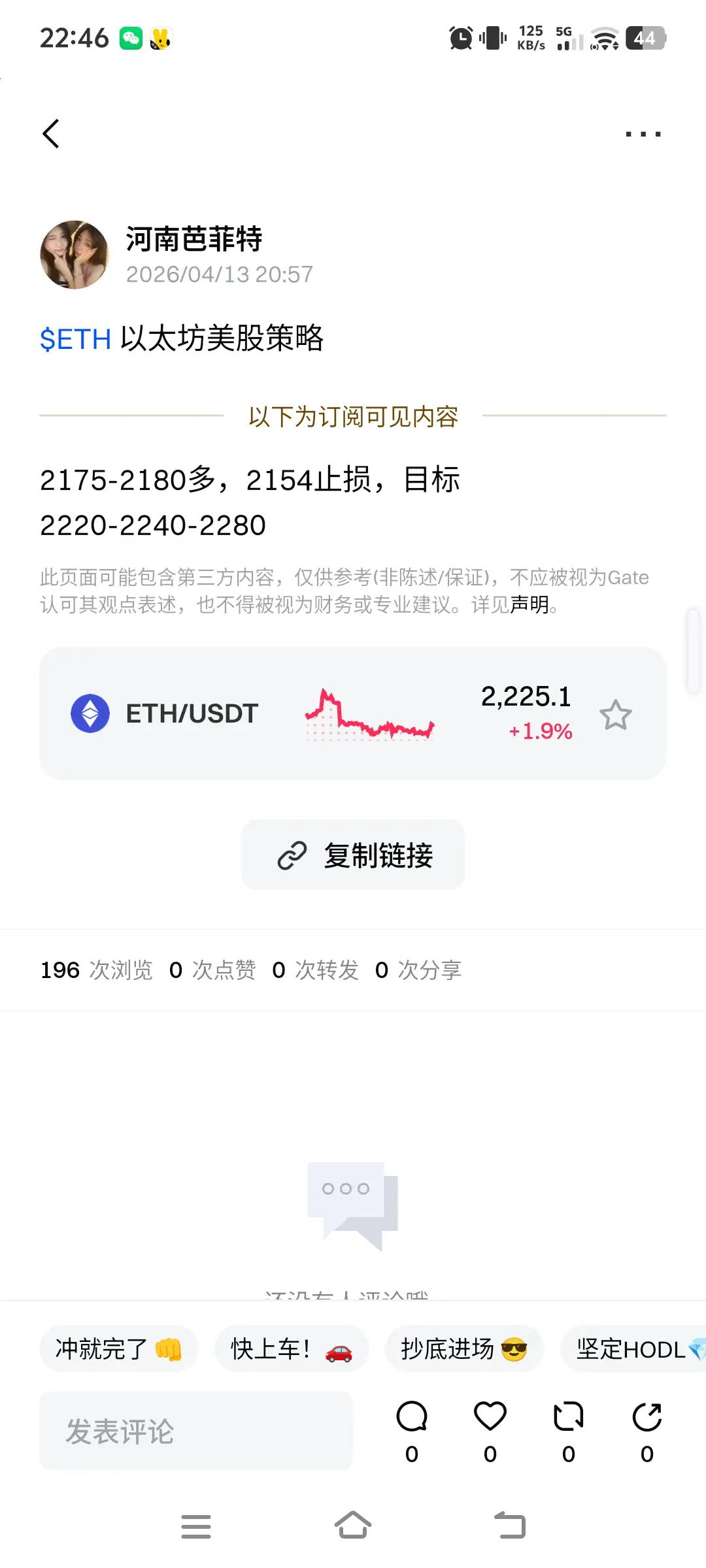This screenshot has height=1568, width=706.
Task: Tap the $ETH ticker link
Action: coord(75,339)
